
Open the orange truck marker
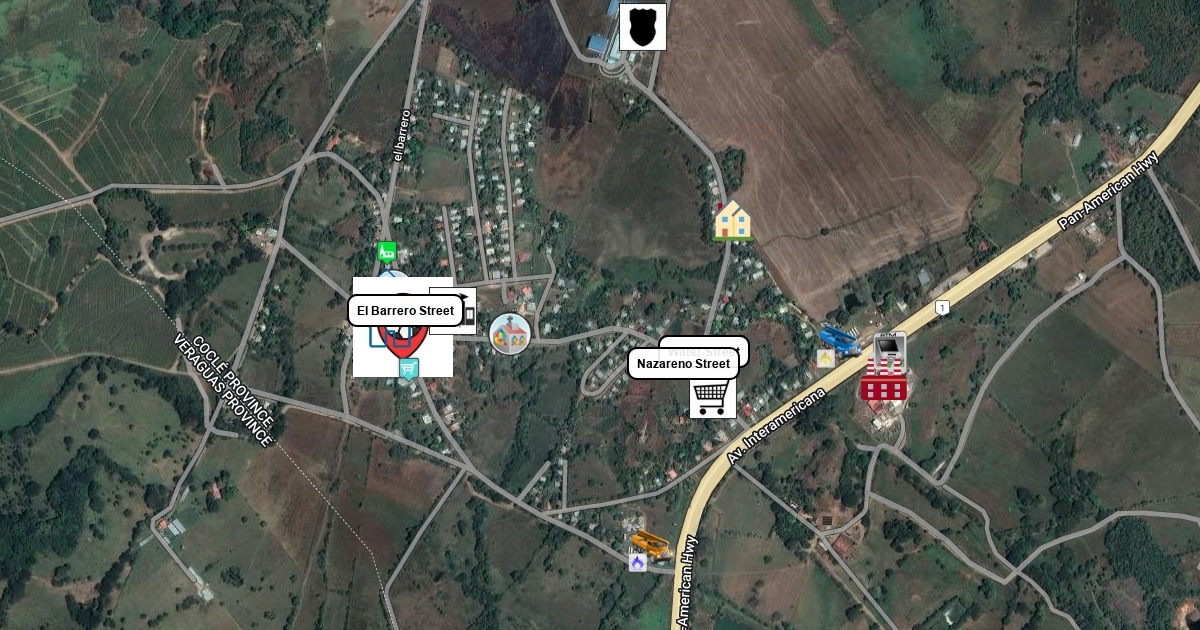(651, 545)
